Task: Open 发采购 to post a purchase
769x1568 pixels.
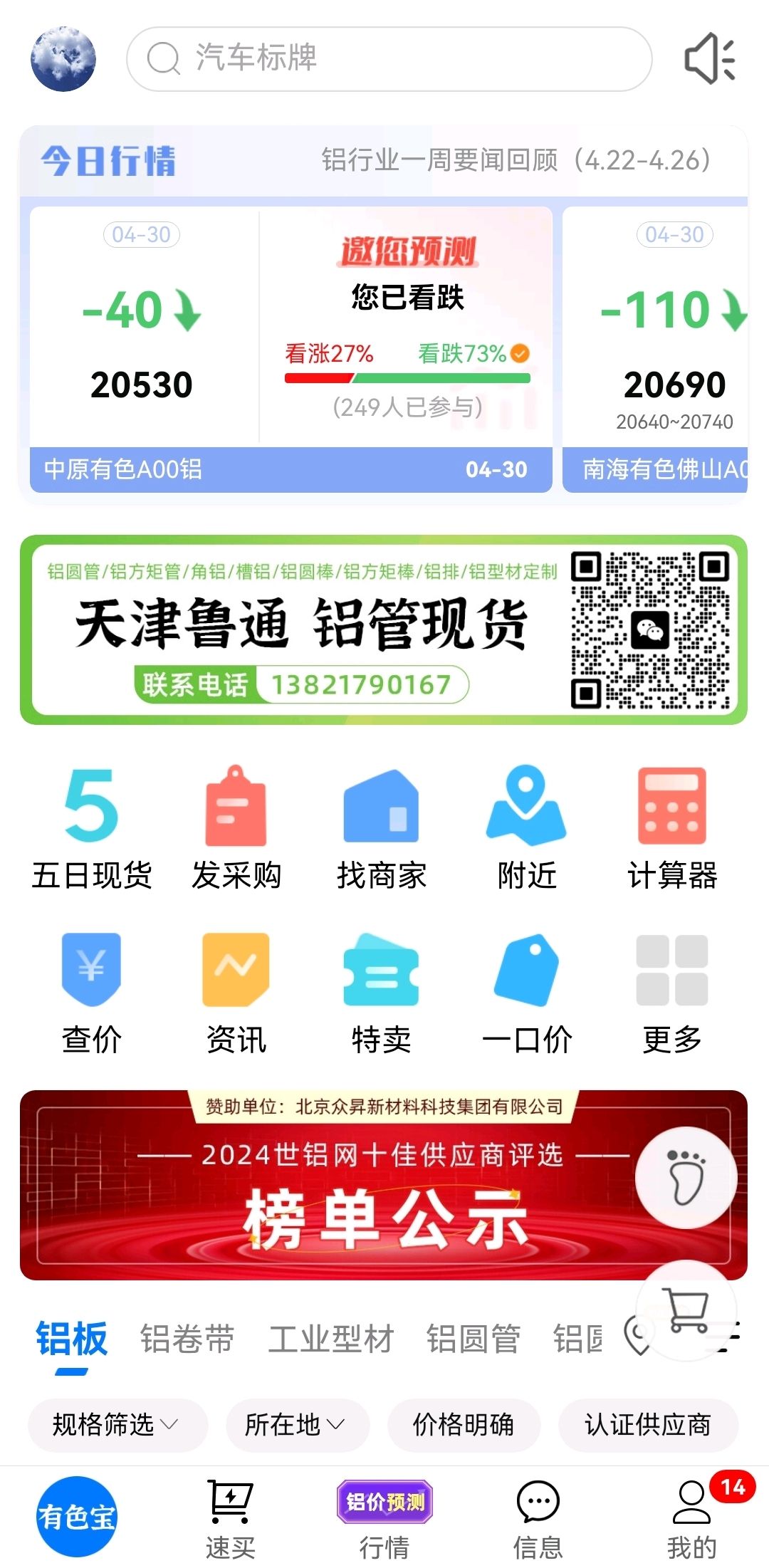Action: (x=236, y=828)
